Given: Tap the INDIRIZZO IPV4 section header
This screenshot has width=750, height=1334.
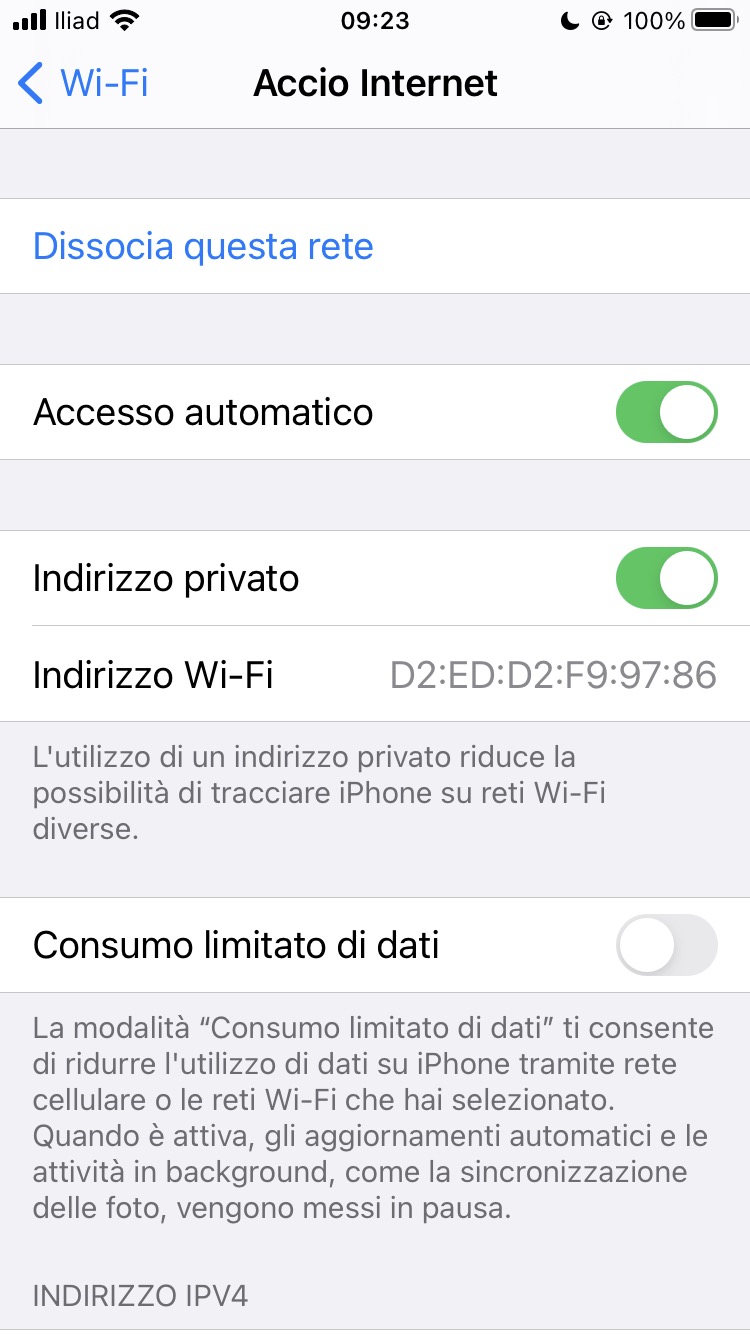Looking at the screenshot, I should click(x=140, y=1297).
